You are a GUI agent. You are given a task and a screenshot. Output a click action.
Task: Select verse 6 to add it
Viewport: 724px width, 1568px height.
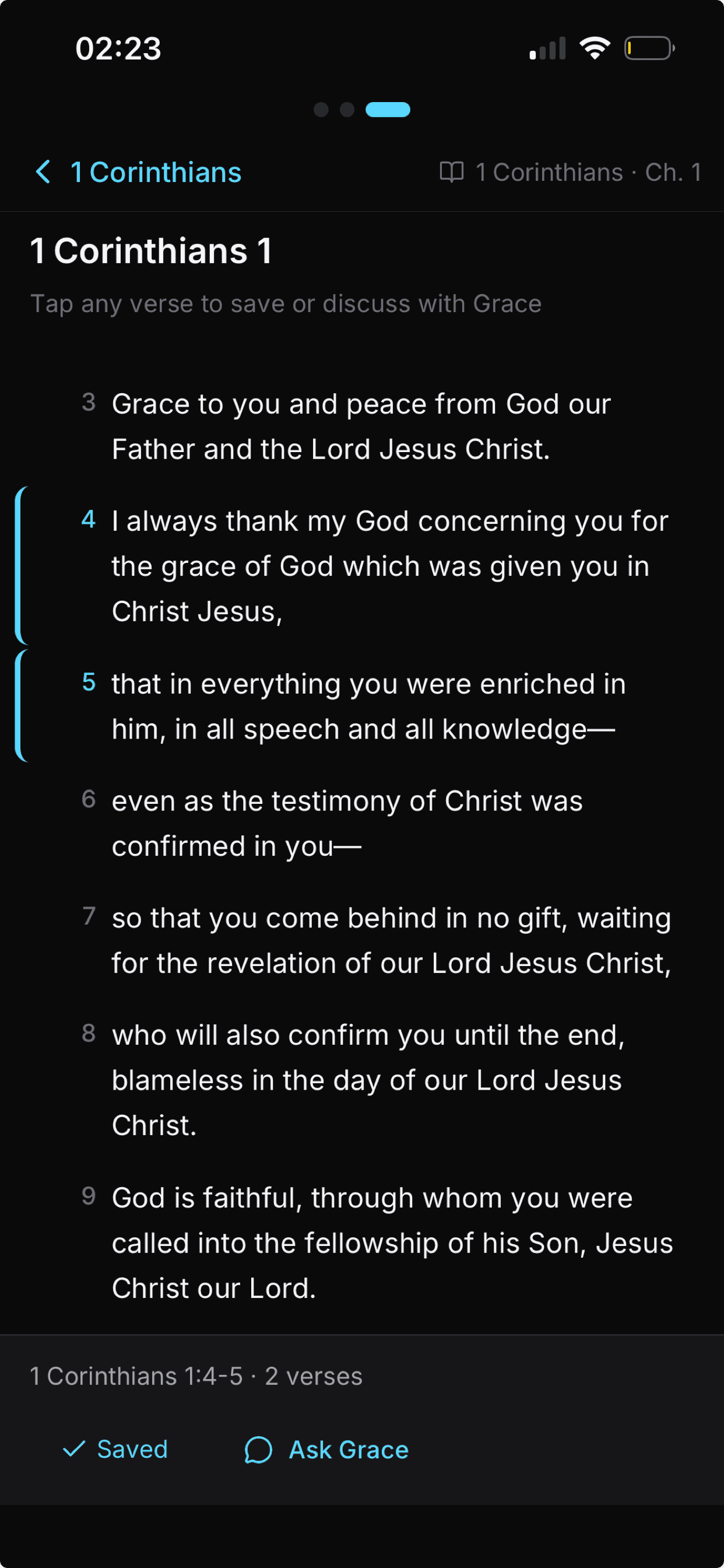point(347,823)
